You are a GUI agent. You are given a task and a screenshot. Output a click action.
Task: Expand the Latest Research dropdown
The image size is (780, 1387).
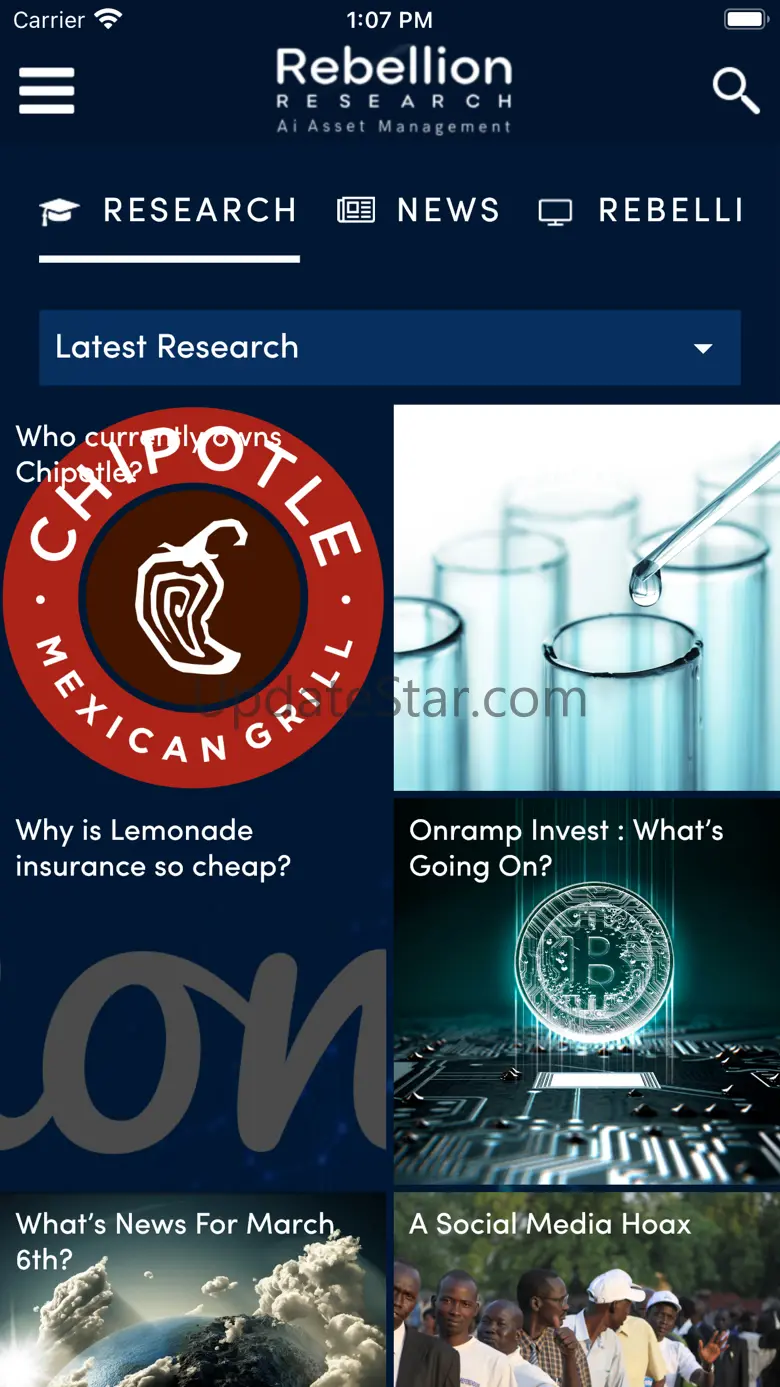(x=390, y=347)
